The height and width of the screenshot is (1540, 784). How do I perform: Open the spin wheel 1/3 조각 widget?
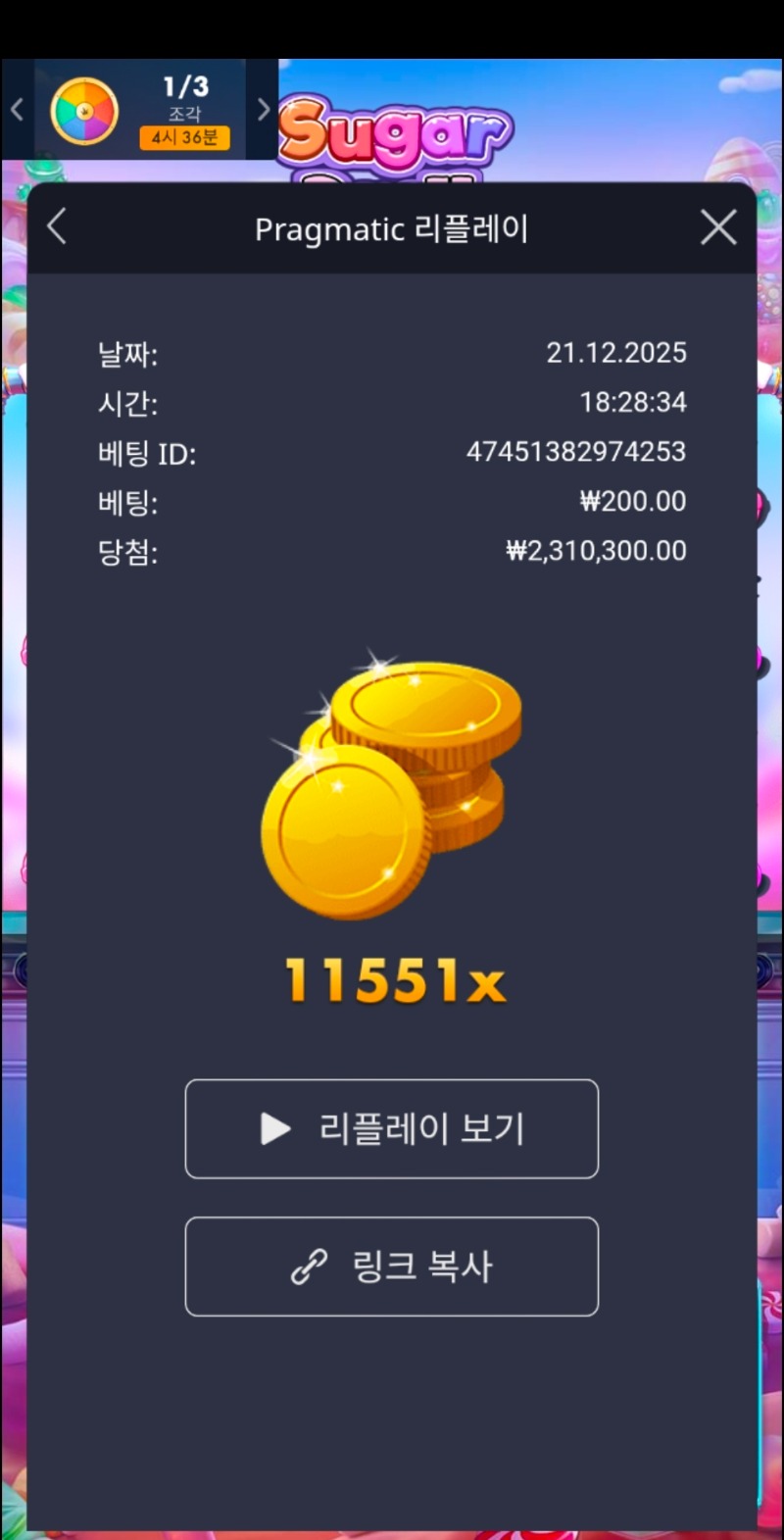coord(140,111)
